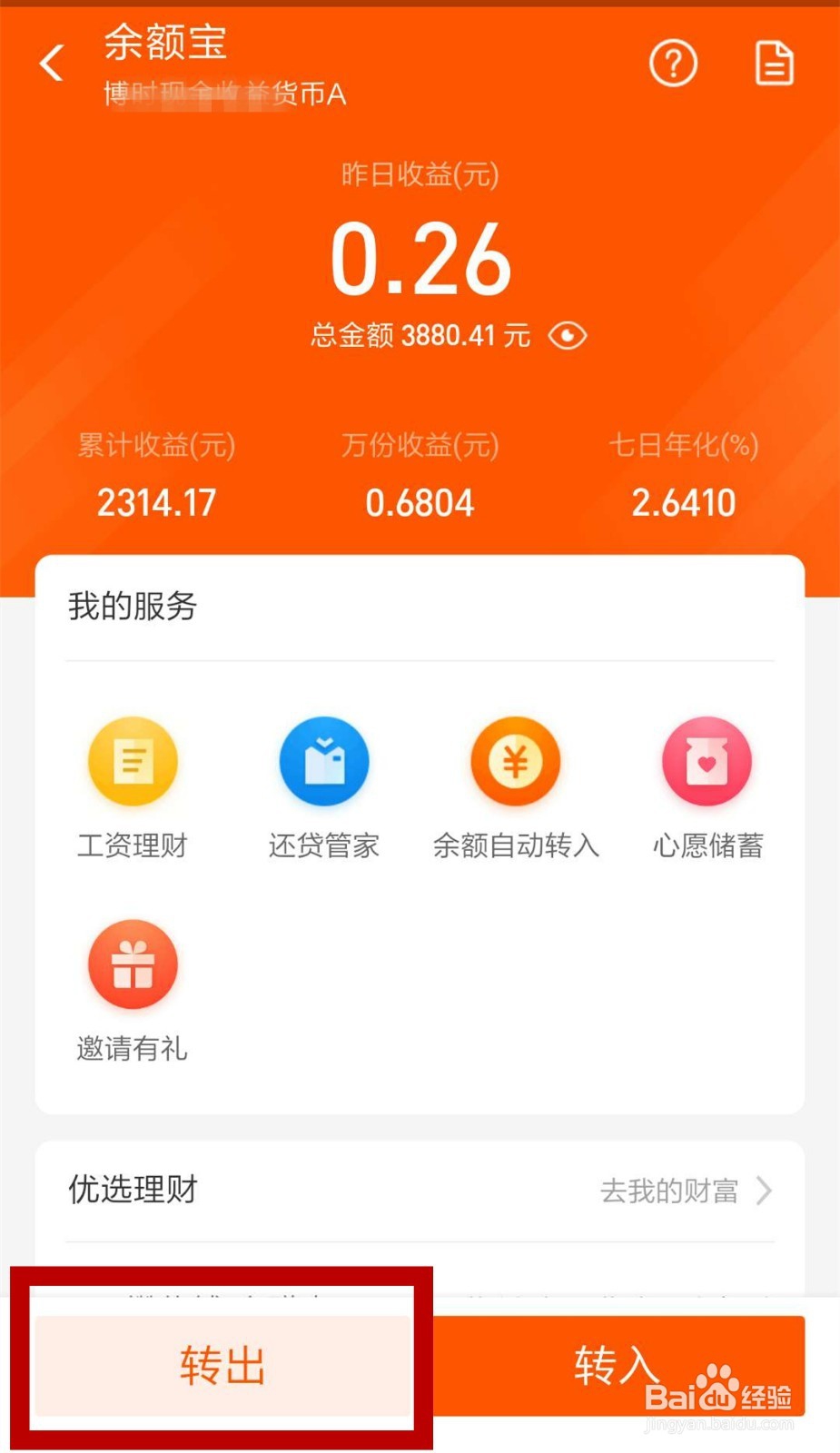This screenshot has height=1453, width=840.
Task: Open the document icon in top right
Action: pyautogui.click(x=774, y=64)
